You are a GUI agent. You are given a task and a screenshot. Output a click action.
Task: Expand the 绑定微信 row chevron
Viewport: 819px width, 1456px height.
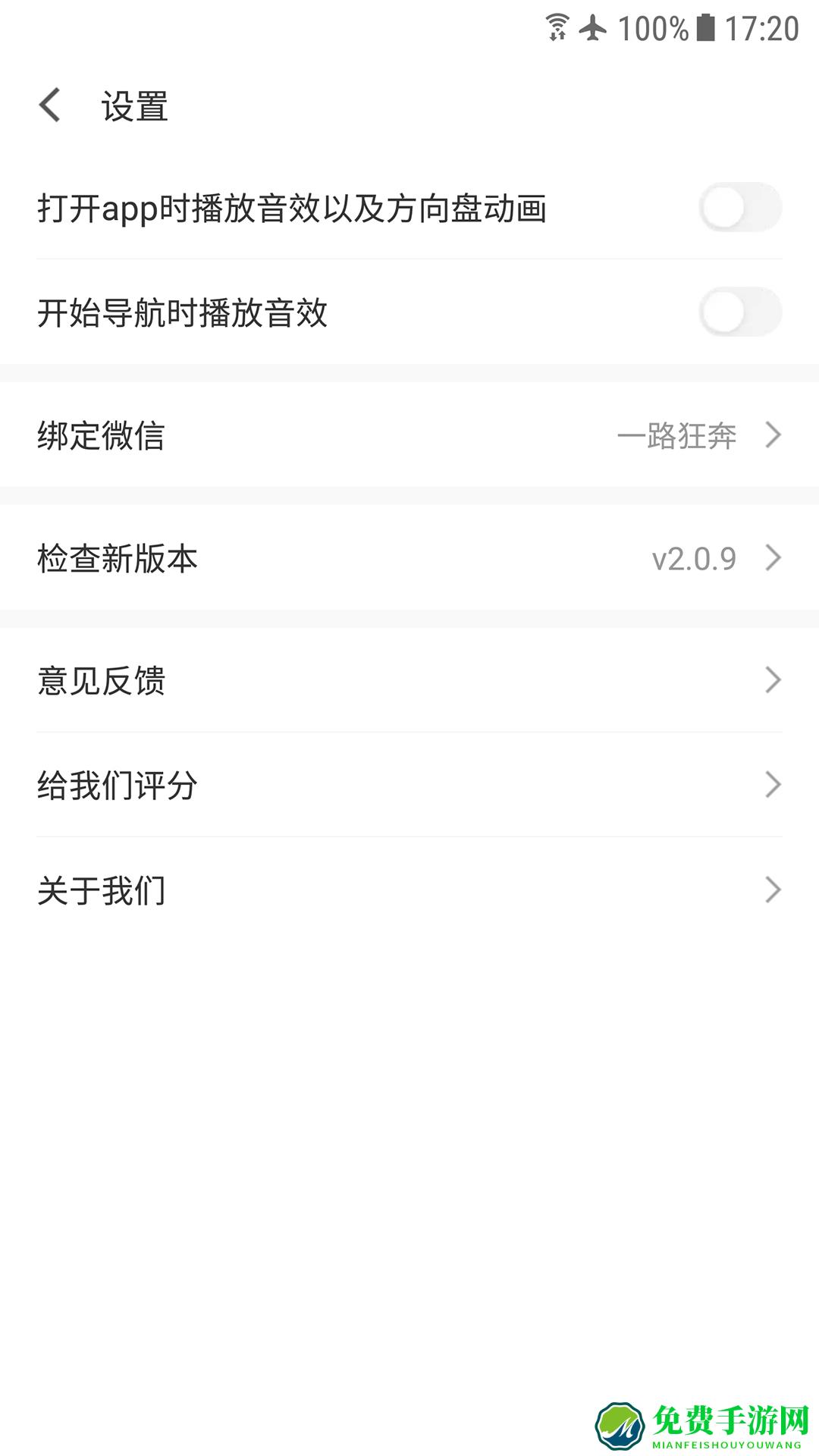click(x=773, y=435)
